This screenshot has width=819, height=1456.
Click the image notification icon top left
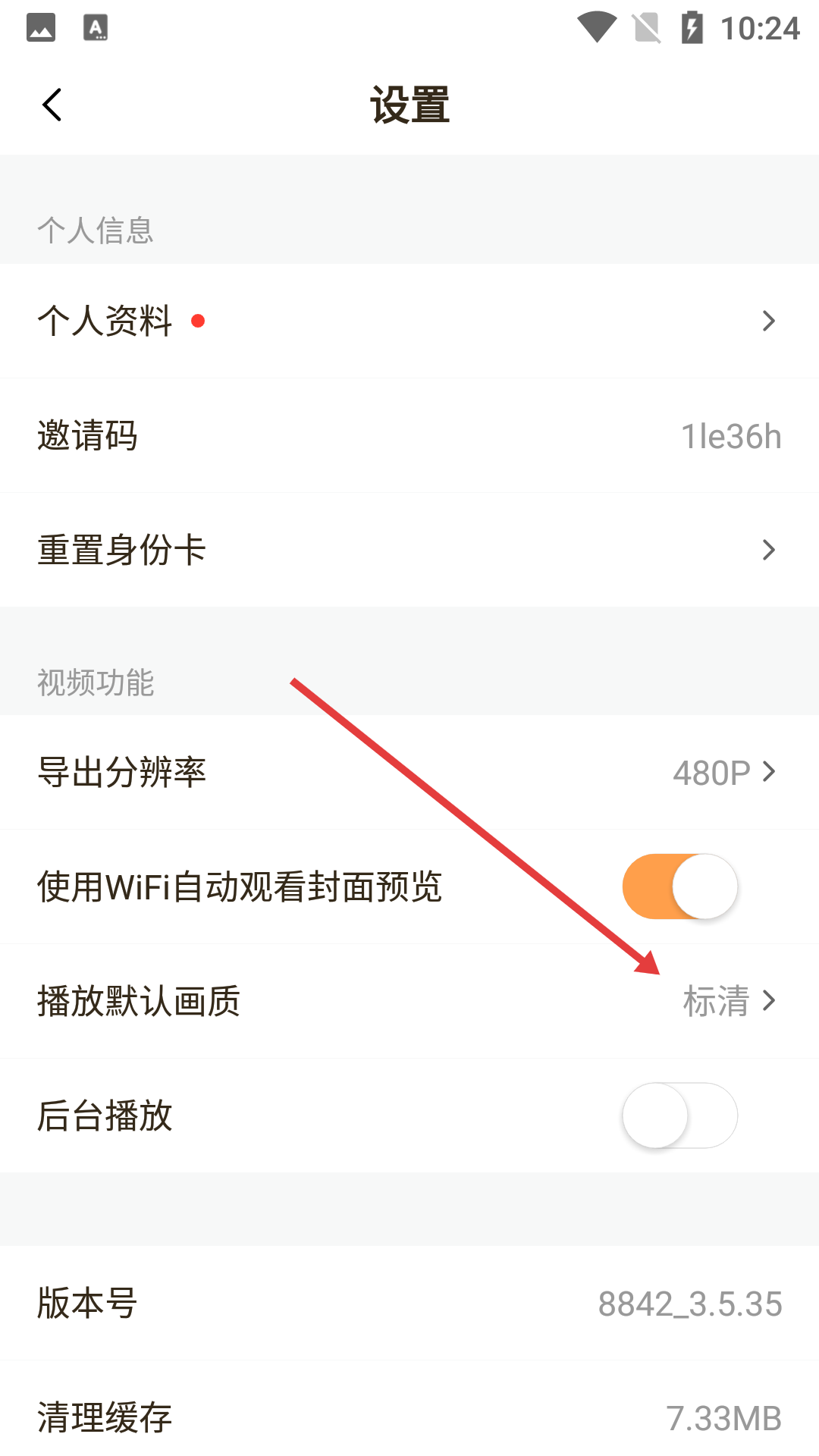tap(42, 27)
